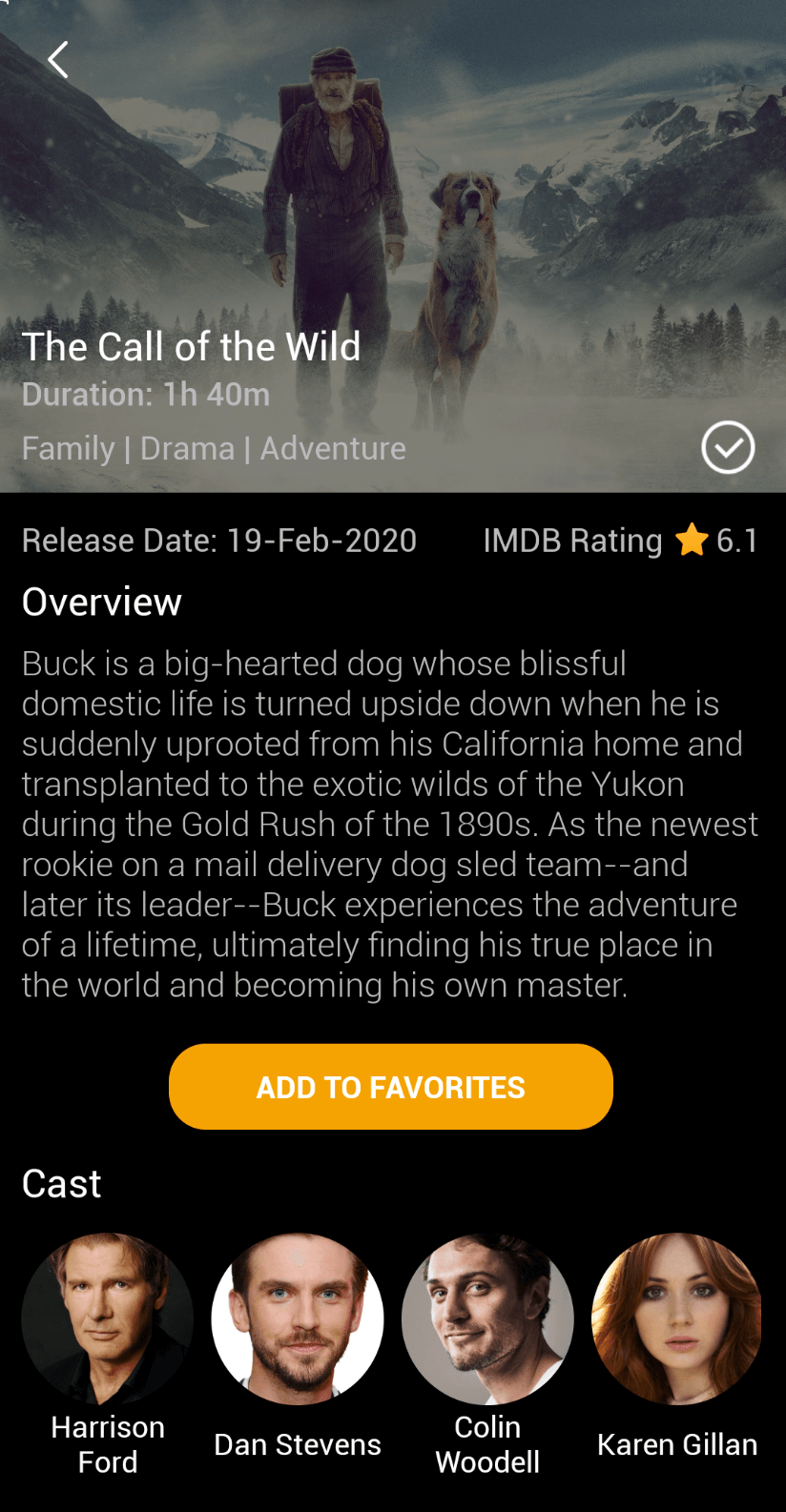Add The Call of the Wild to favorites

(391, 1087)
